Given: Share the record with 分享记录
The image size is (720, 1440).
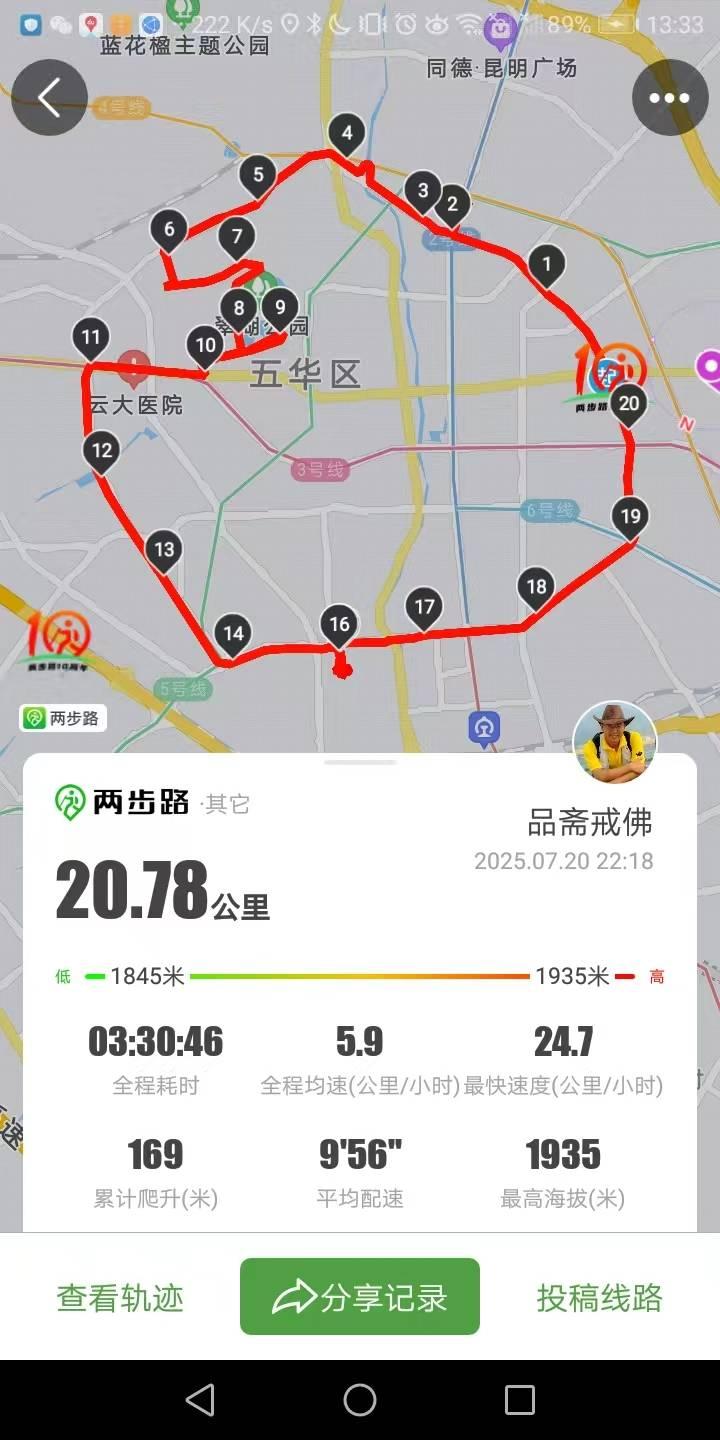Looking at the screenshot, I should pos(360,1297).
